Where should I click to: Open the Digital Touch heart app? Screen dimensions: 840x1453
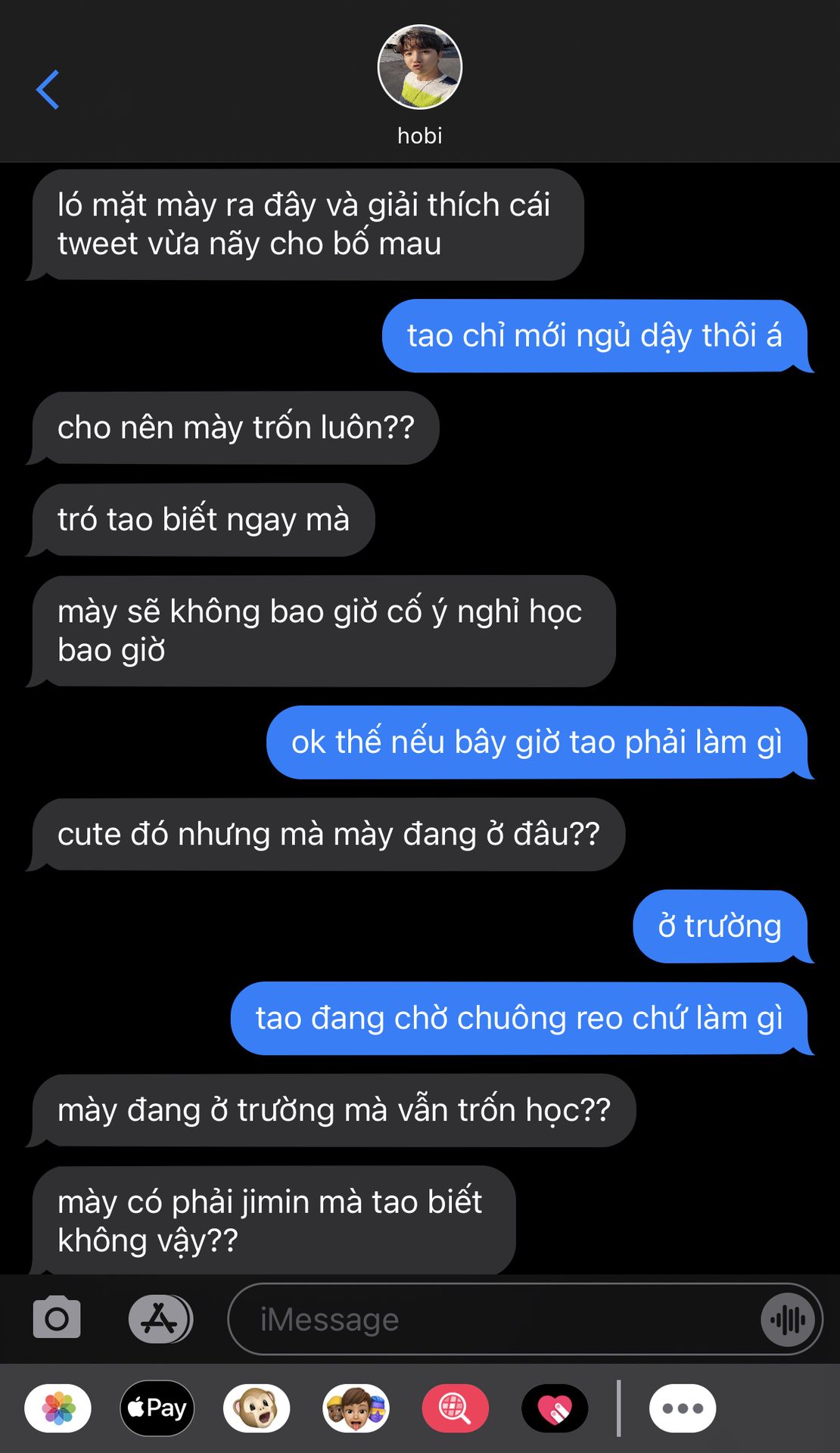point(555,1408)
